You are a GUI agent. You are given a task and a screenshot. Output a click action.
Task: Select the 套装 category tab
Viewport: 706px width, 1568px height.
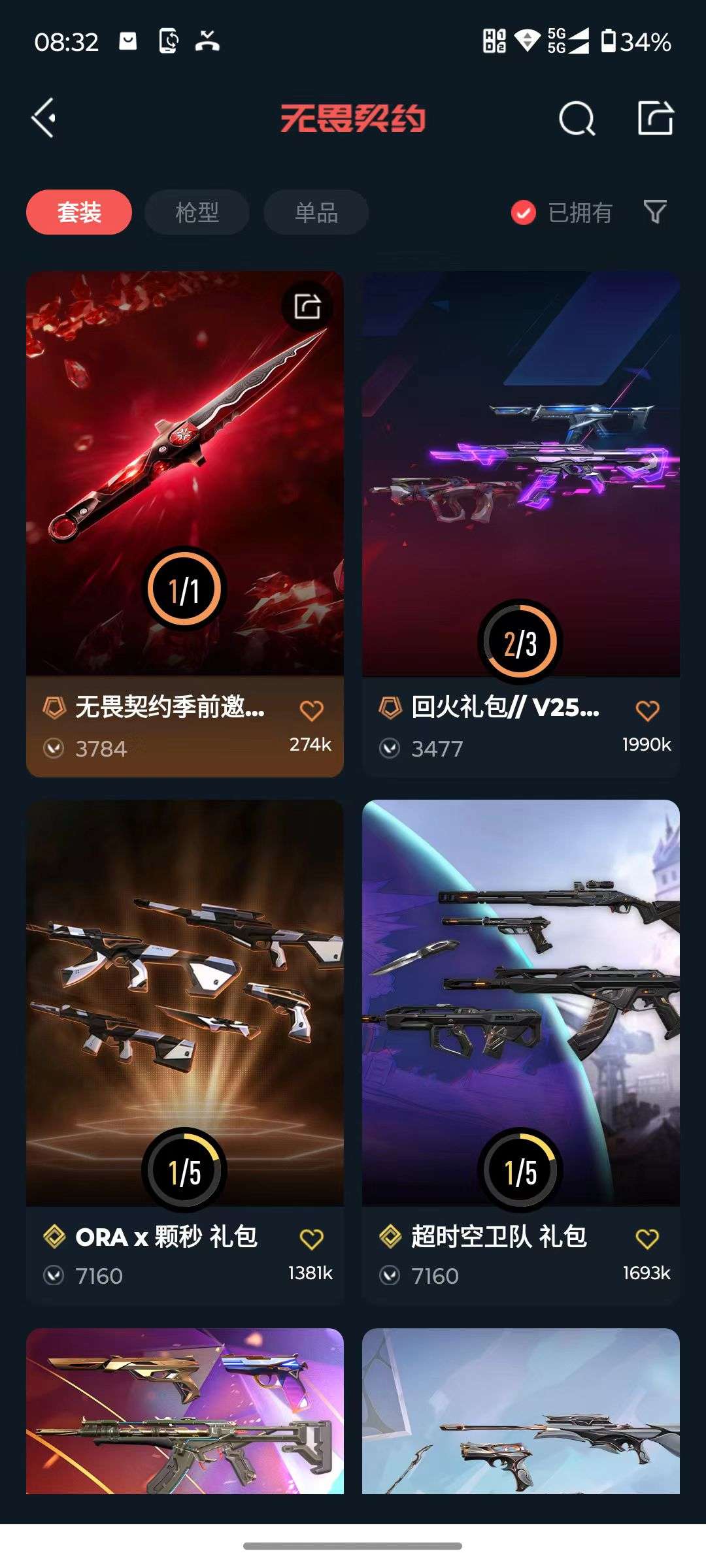[78, 212]
